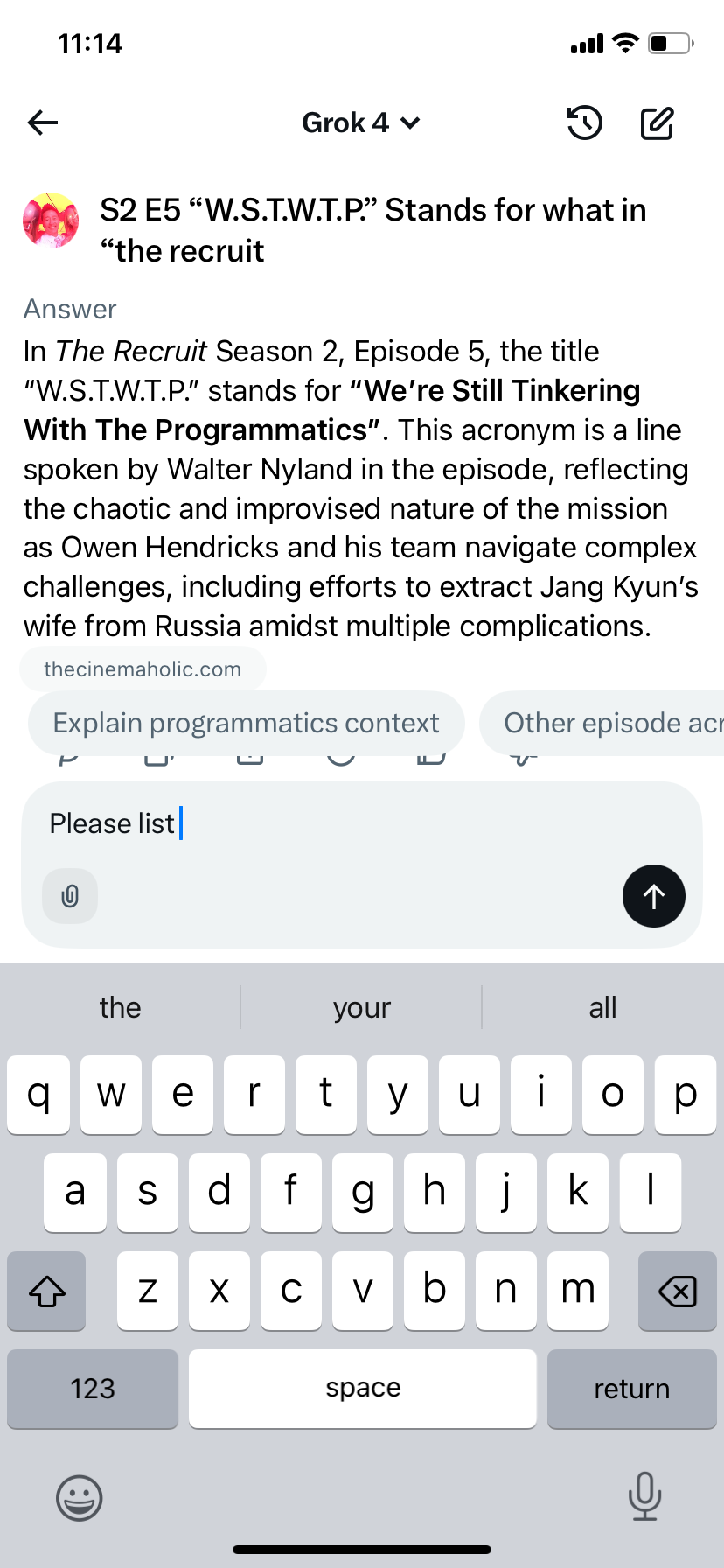Image resolution: width=724 pixels, height=1568 pixels.
Task: Open chat history
Action: pos(584,123)
